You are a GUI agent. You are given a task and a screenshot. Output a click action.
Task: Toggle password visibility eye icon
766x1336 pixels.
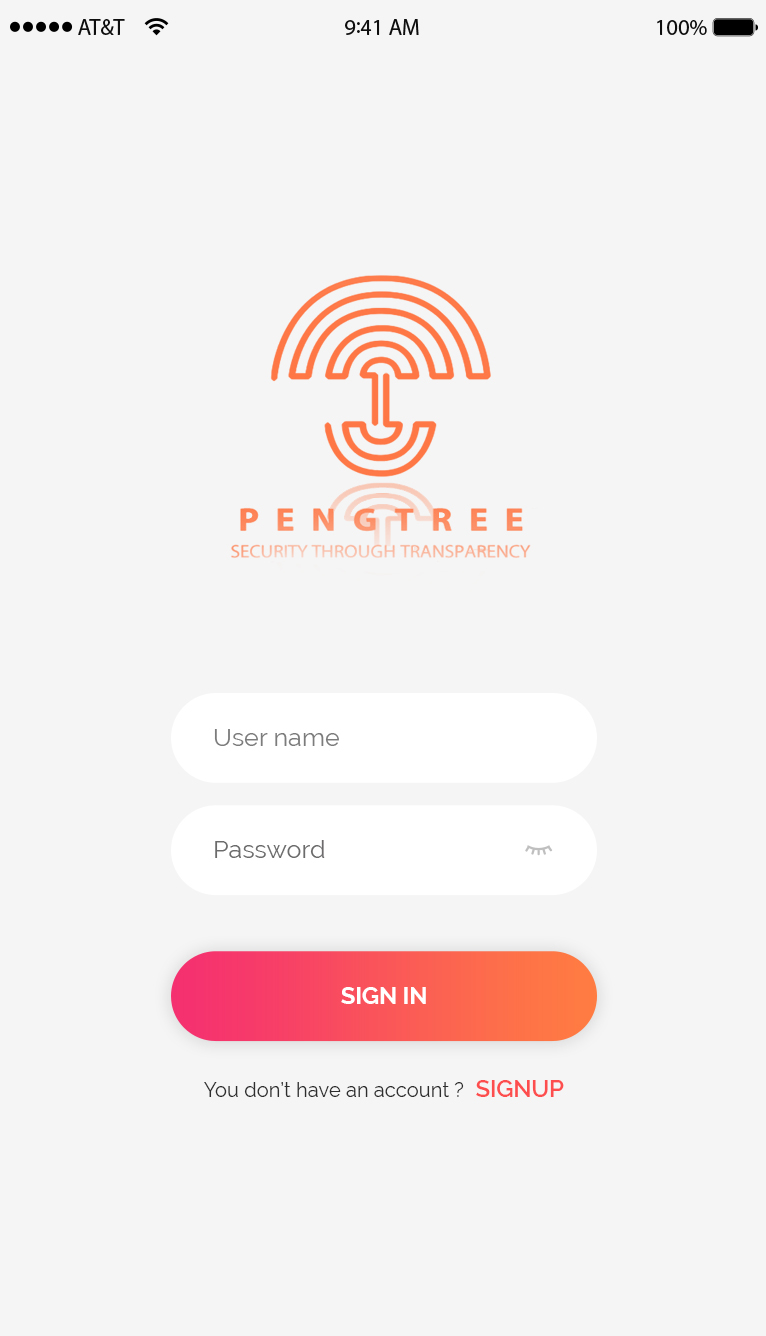click(x=538, y=850)
